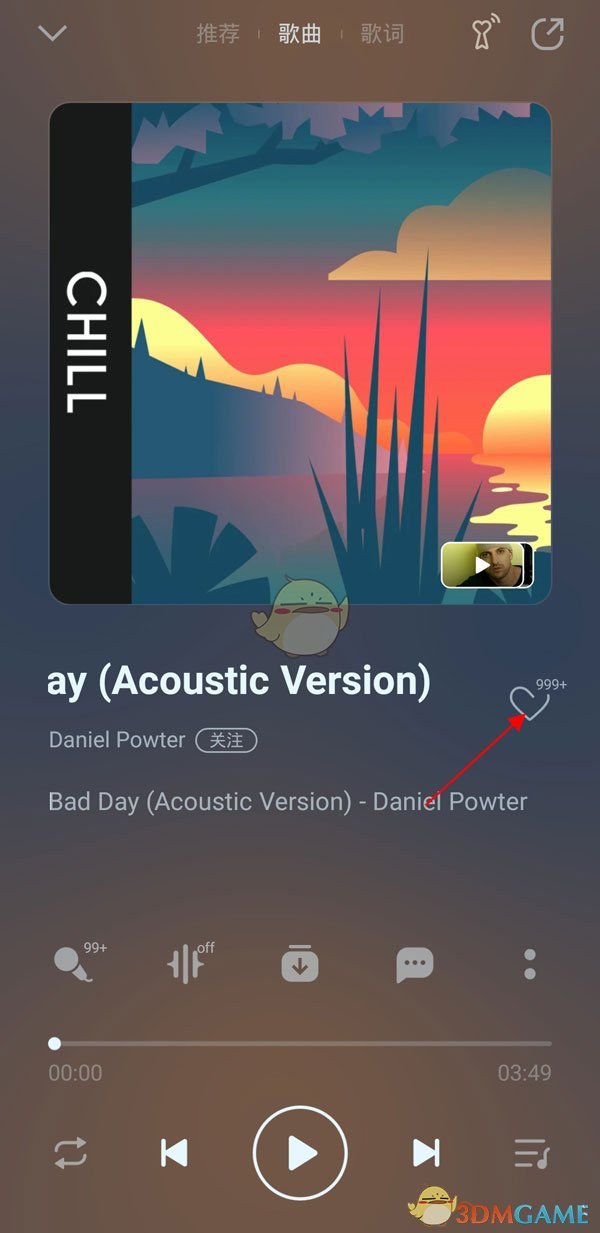Open the audio output device icon
Viewport: 600px width, 1233px height.
click(484, 34)
